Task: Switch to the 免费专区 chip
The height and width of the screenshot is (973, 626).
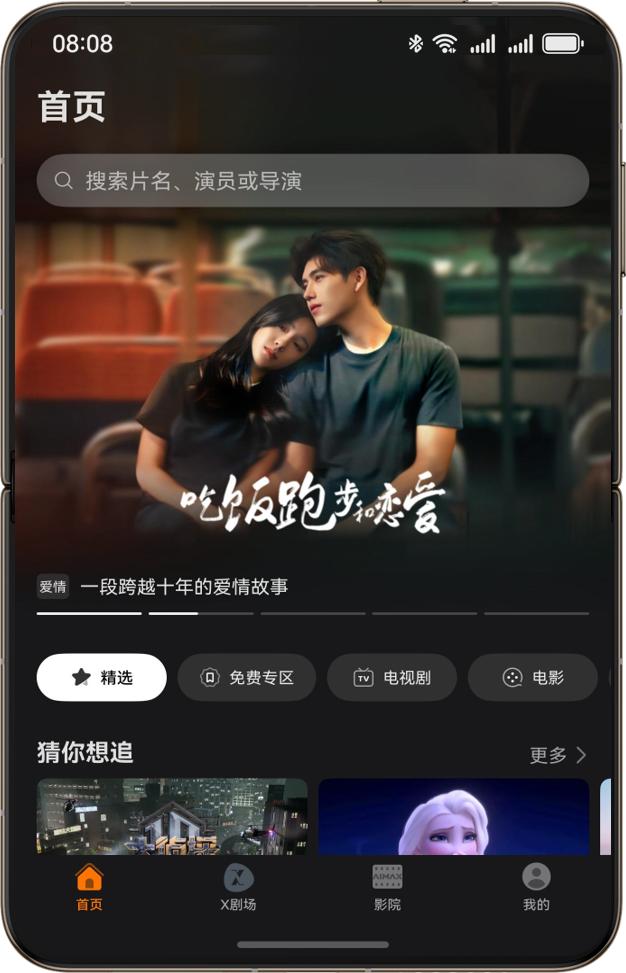Action: (x=246, y=677)
